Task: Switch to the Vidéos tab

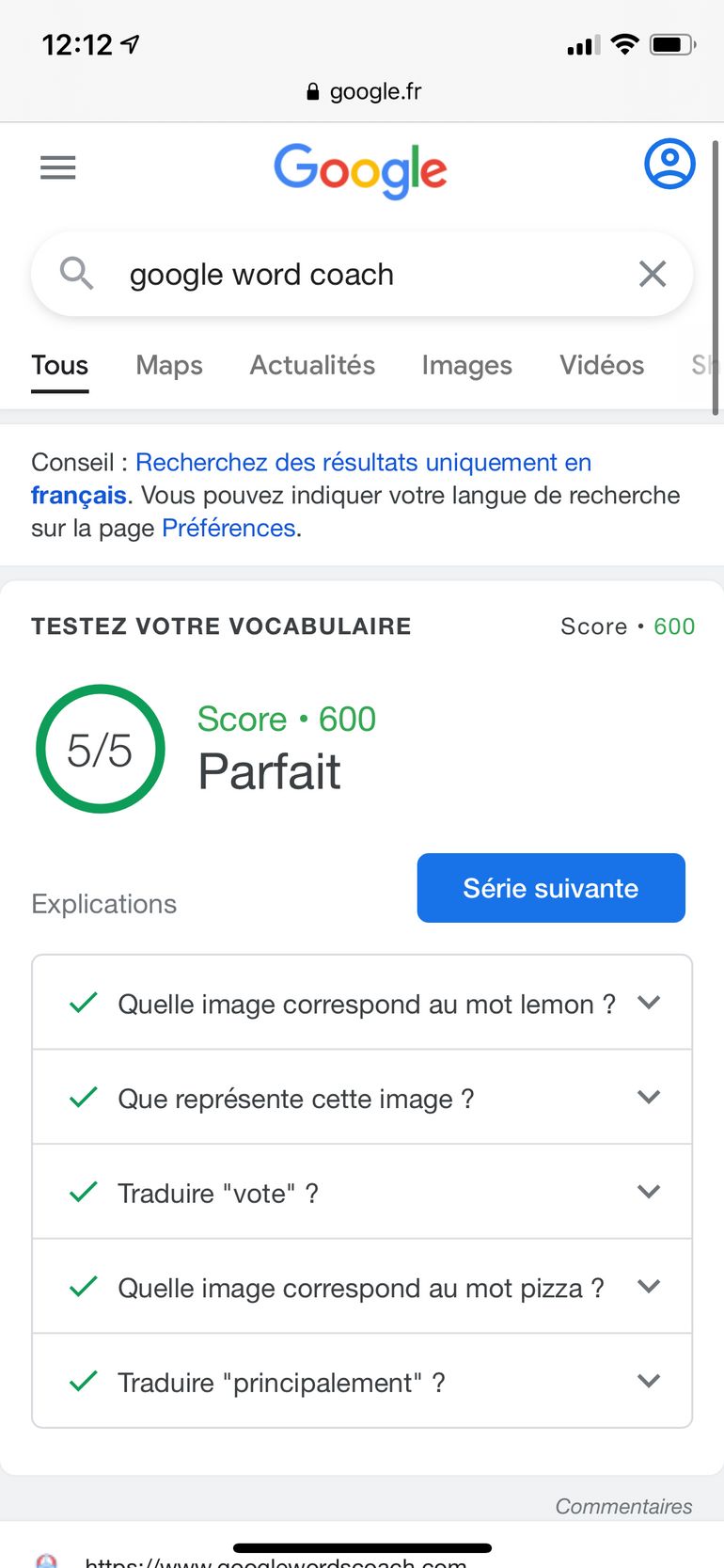Action: point(602,365)
